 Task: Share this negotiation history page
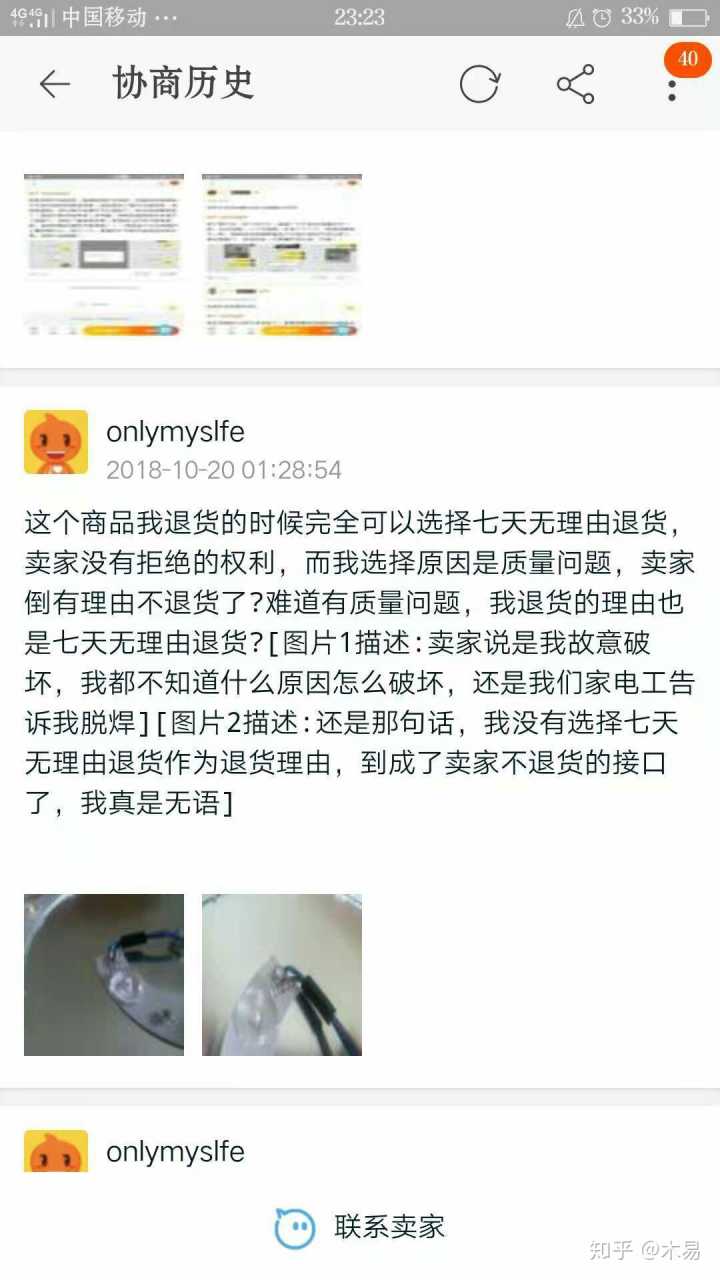tap(575, 85)
